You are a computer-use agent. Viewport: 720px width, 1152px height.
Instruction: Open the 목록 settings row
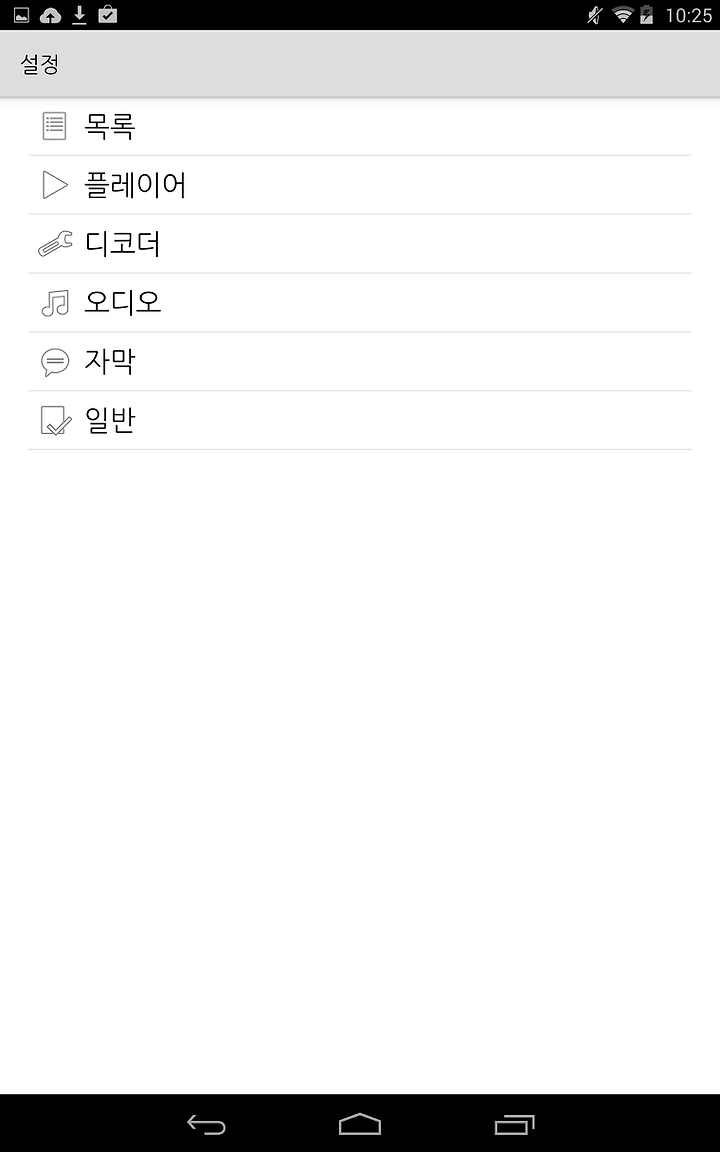pyautogui.click(x=360, y=126)
